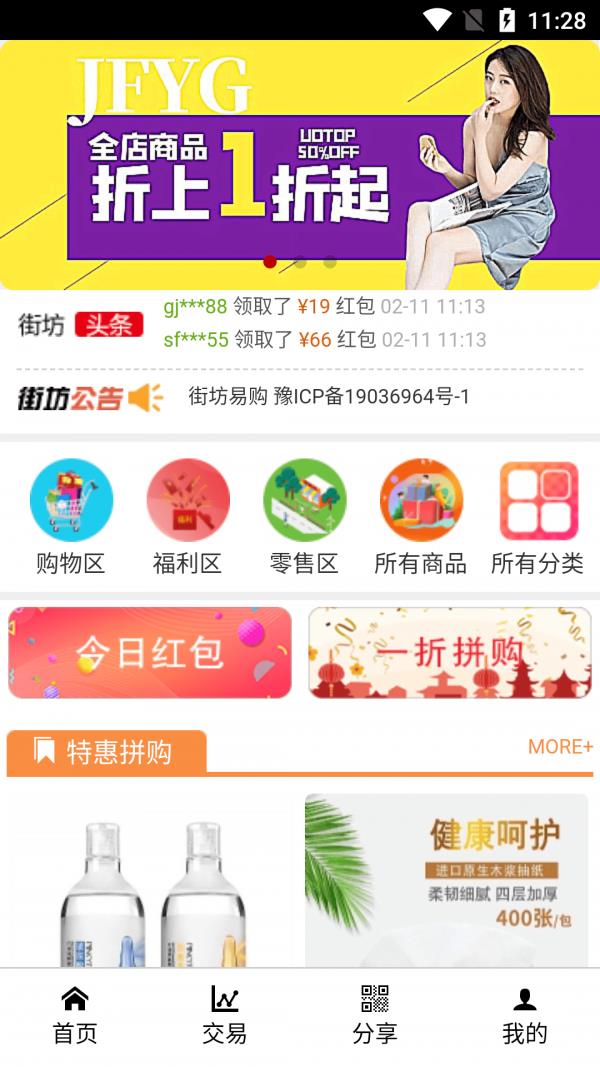Open the 购物区 shopping zone
Viewport: 600px width, 1067px height.
pos(71,517)
